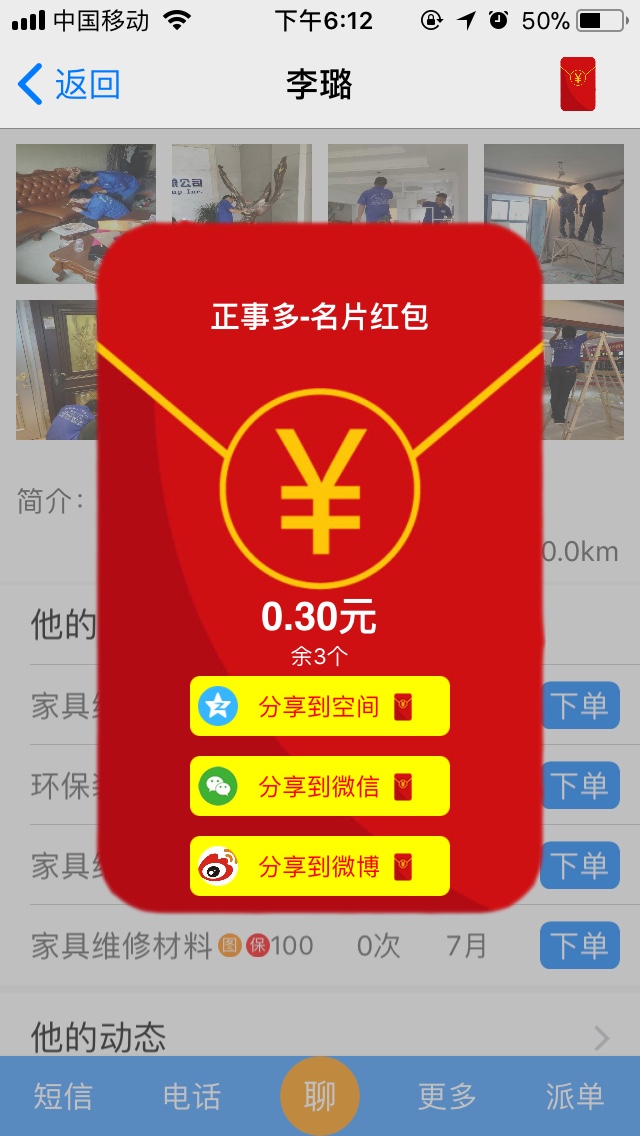Share the red packet to 微博

(x=319, y=866)
